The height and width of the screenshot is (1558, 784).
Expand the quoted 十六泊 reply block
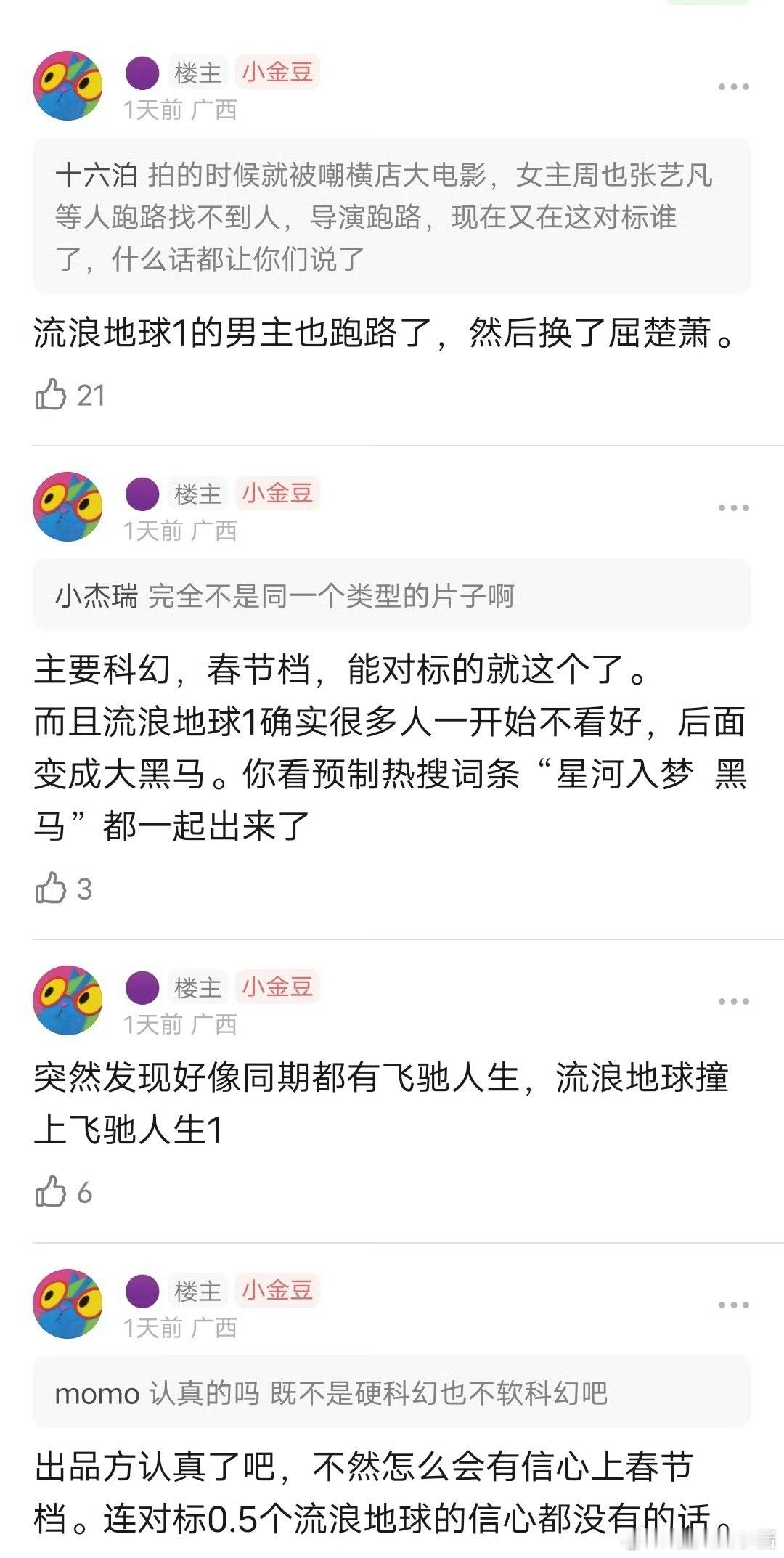tap(392, 214)
